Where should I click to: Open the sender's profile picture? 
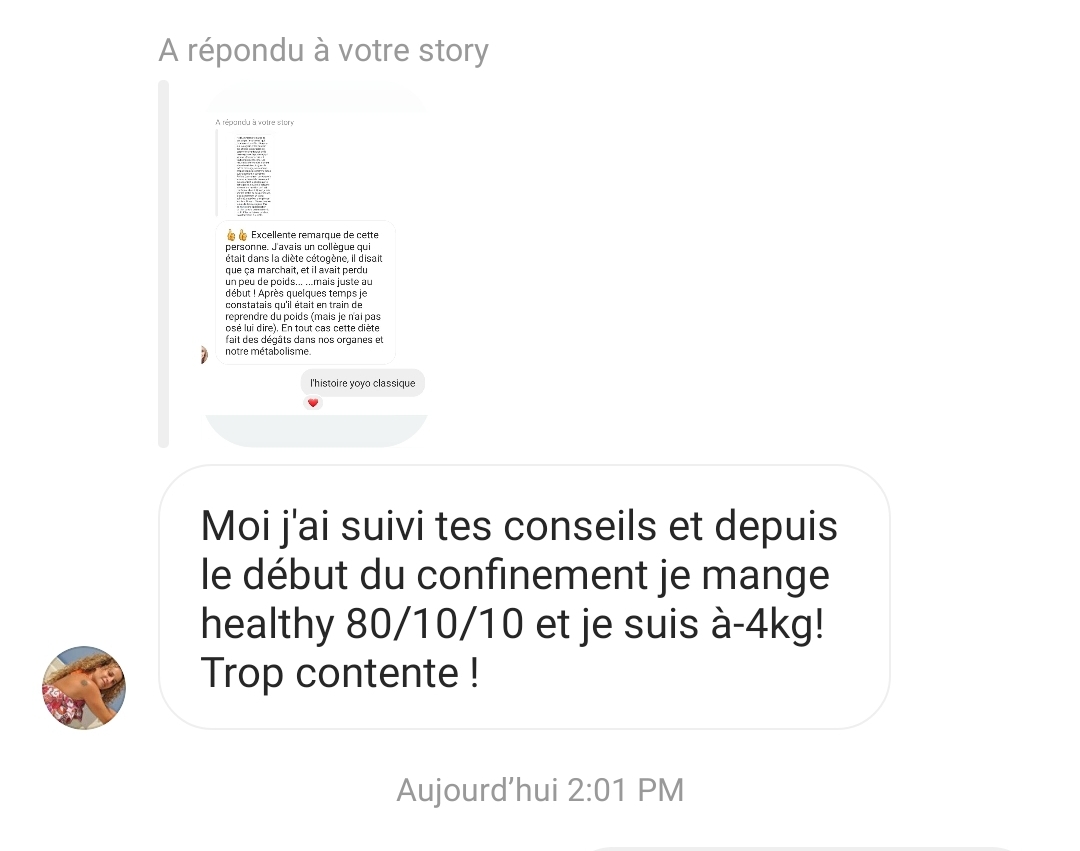84,688
